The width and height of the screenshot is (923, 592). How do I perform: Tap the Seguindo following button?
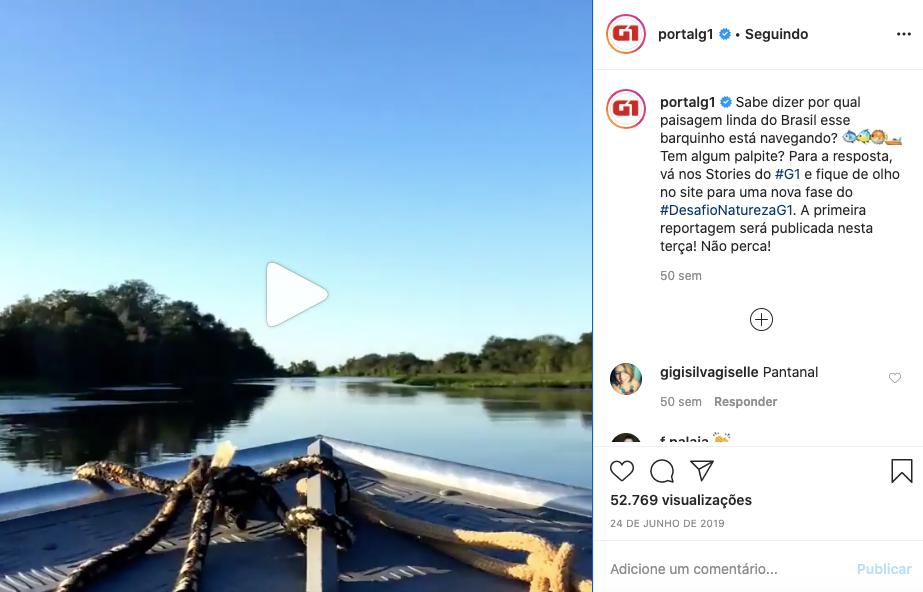pos(776,34)
